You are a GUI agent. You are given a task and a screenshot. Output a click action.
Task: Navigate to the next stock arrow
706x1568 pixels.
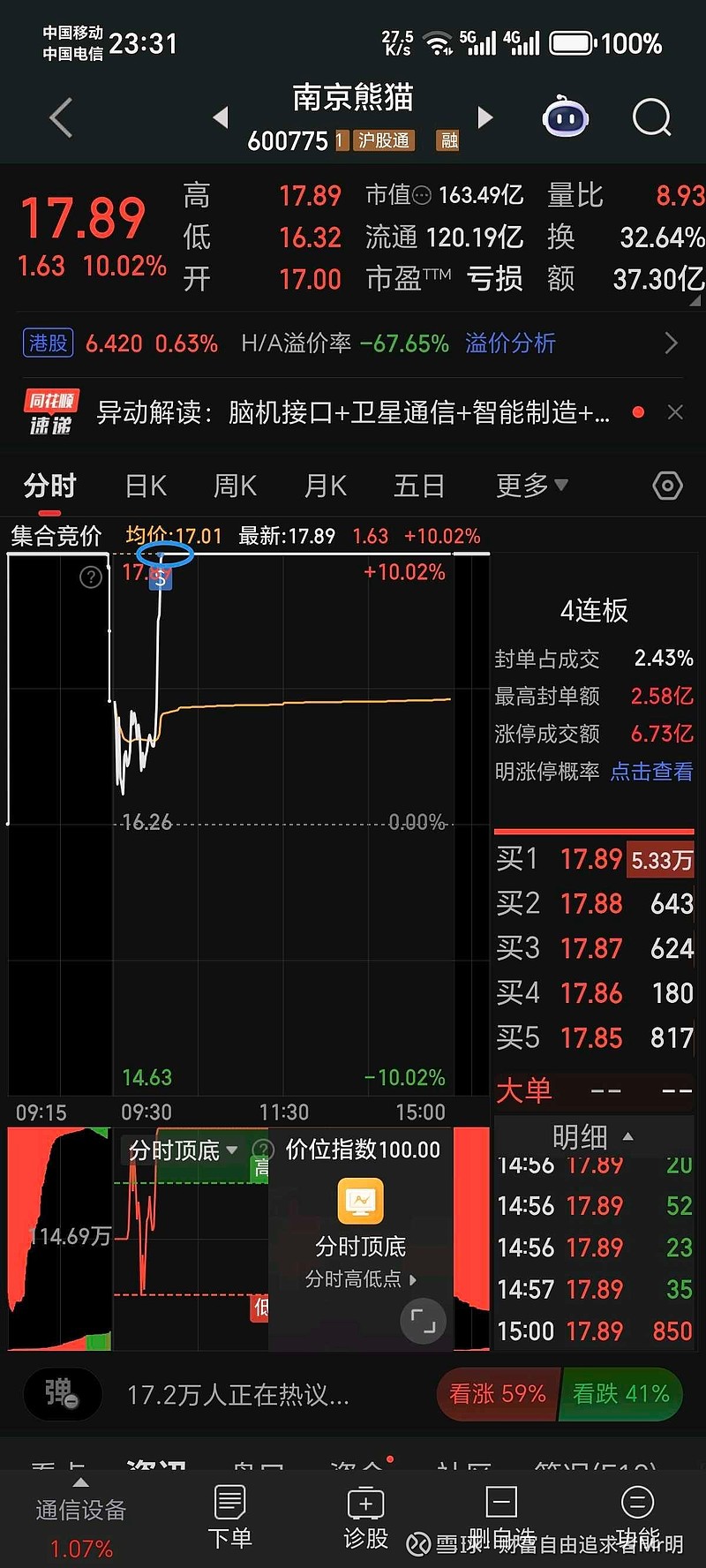point(484,117)
